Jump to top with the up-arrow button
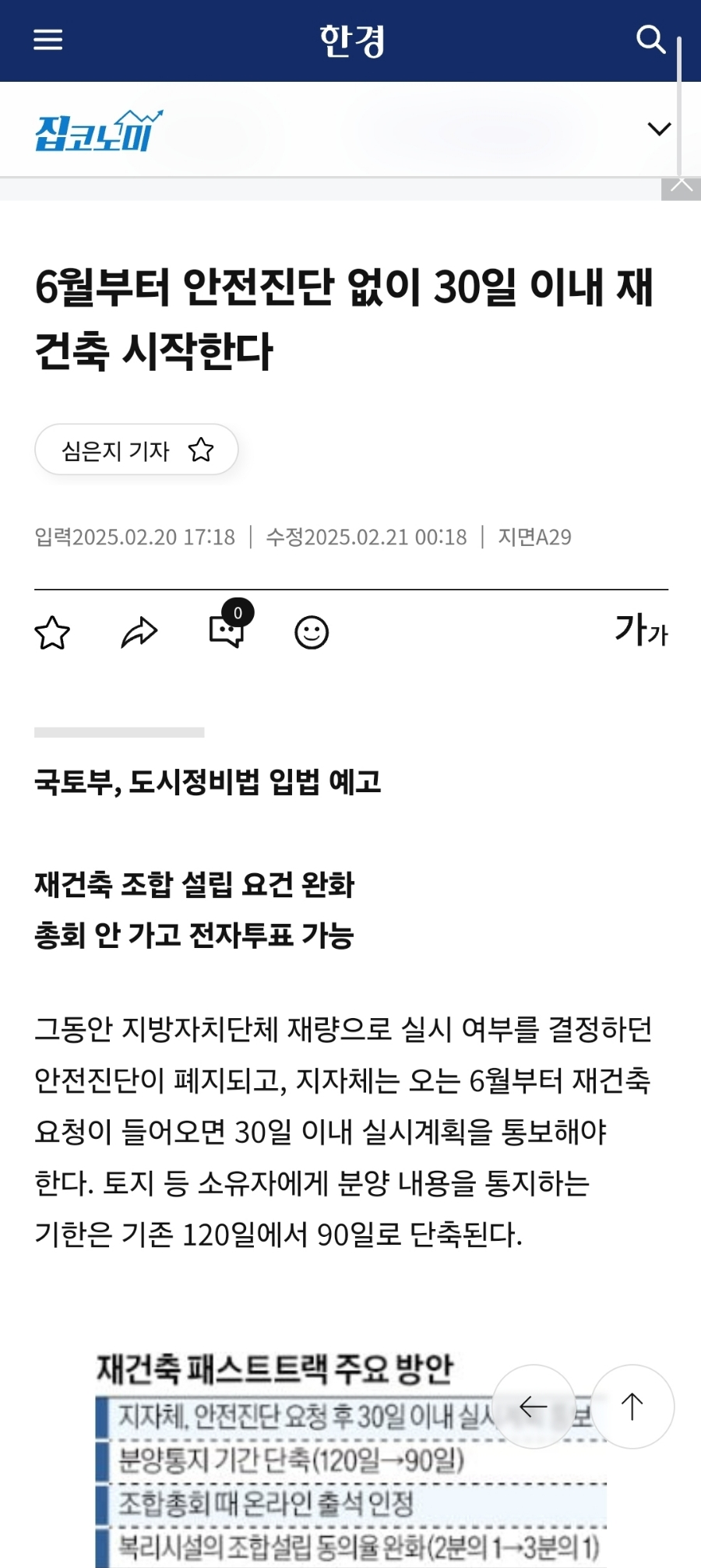The width and height of the screenshot is (701, 1568). click(x=632, y=1406)
